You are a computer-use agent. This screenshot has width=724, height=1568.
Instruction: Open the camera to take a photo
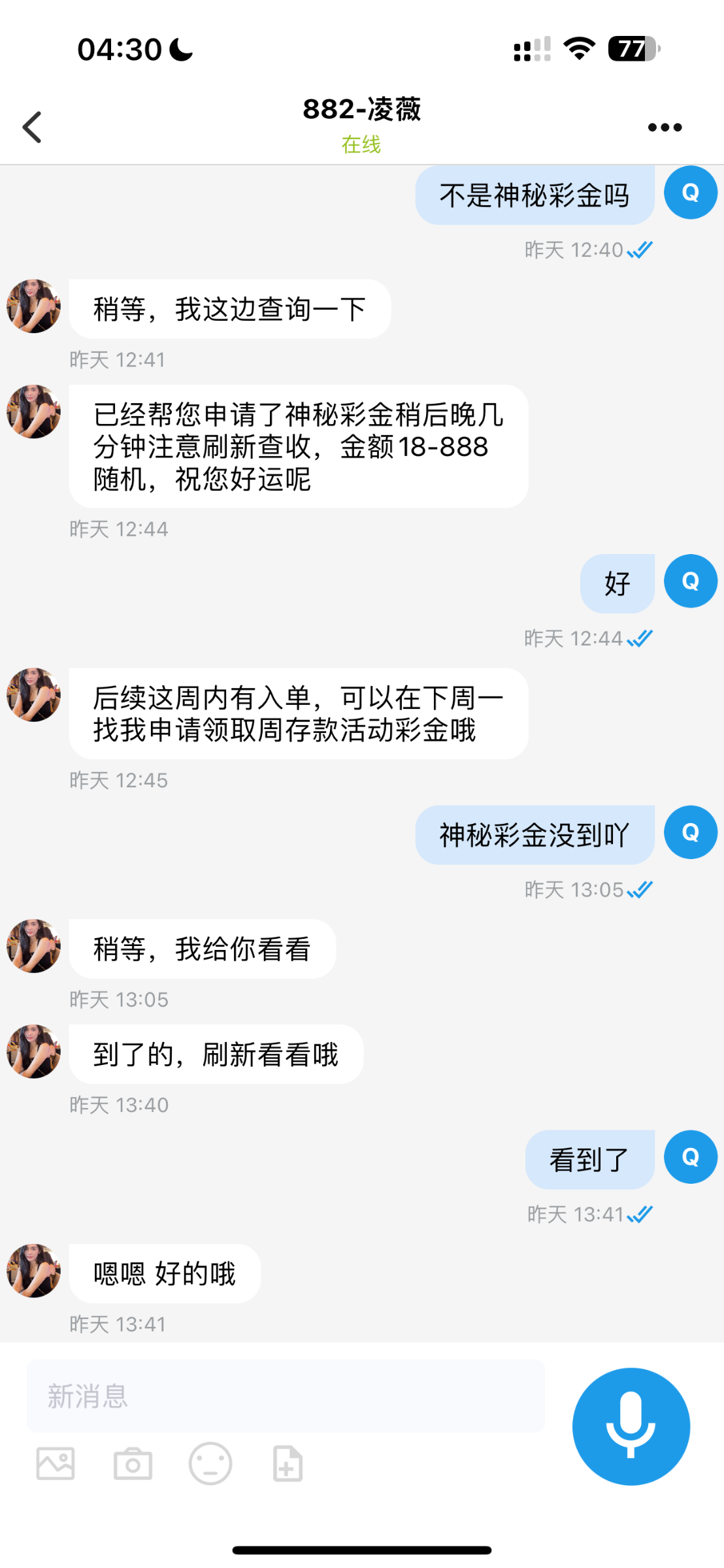[x=133, y=1463]
